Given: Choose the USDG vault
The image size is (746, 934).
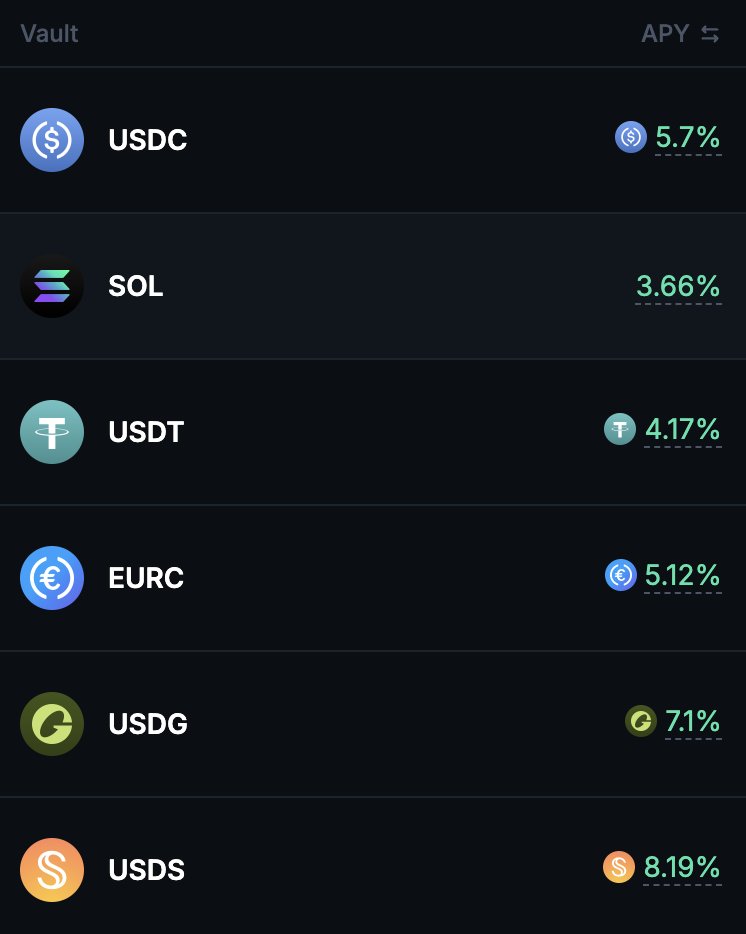Looking at the screenshot, I should click(148, 724).
